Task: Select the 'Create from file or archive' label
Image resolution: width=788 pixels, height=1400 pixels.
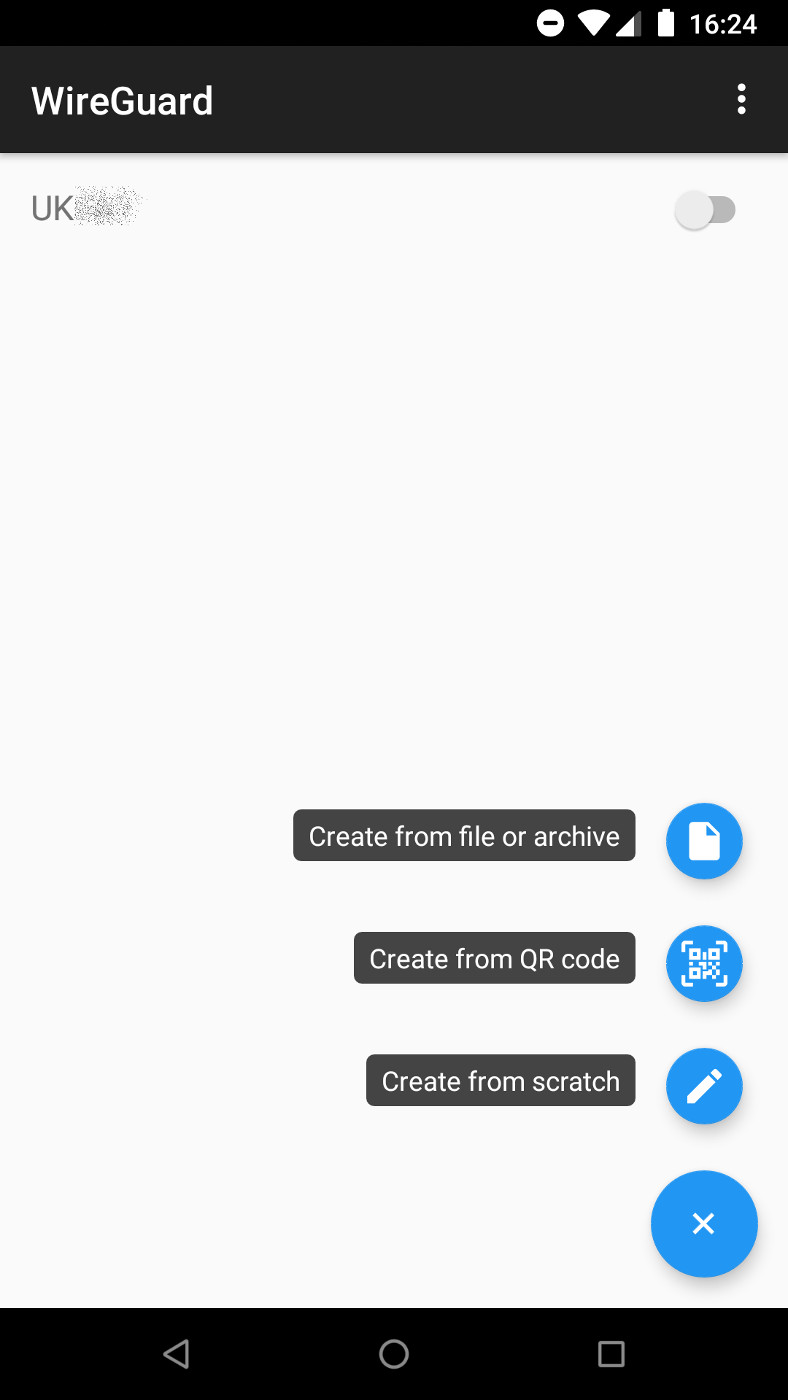Action: (x=464, y=836)
